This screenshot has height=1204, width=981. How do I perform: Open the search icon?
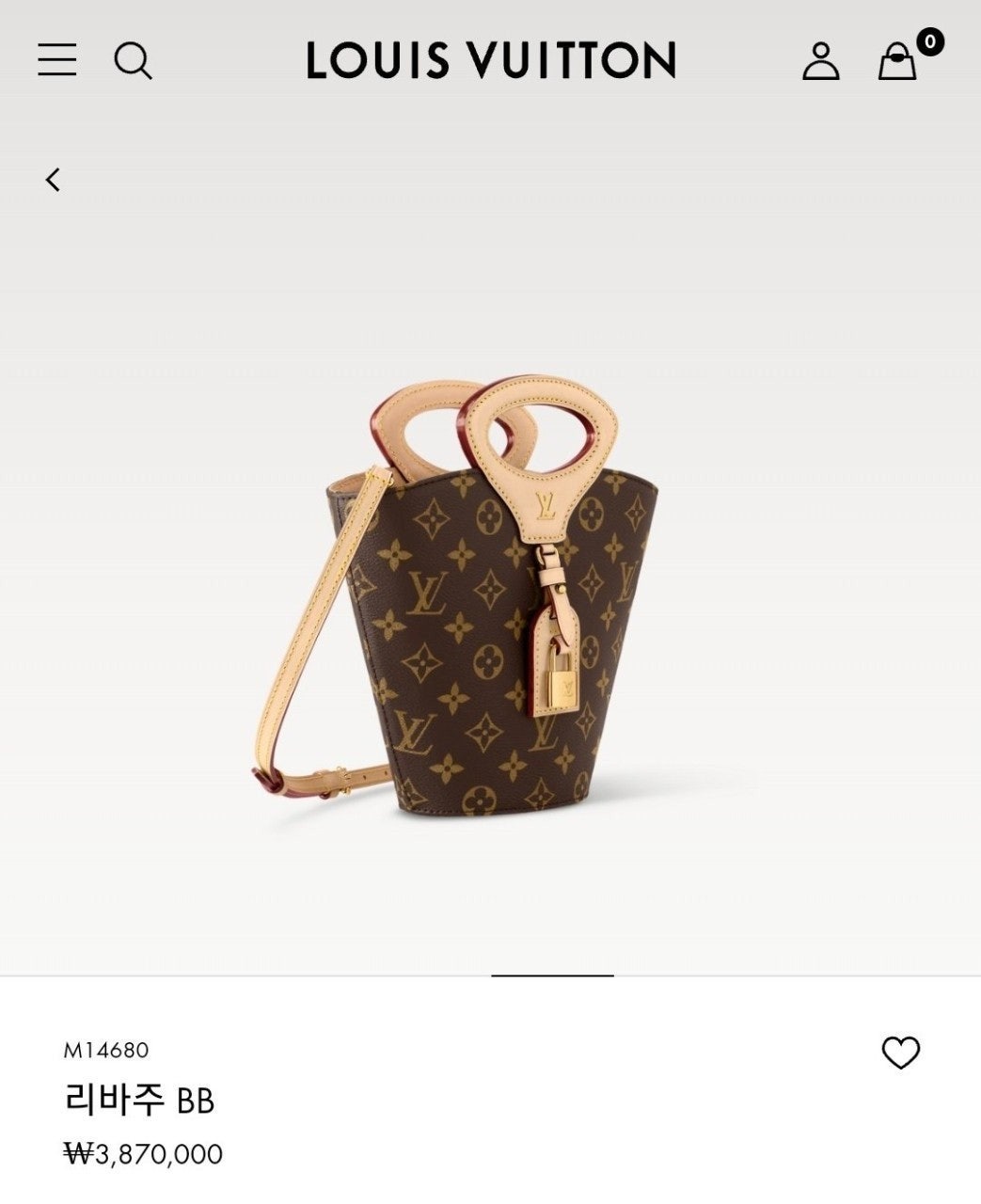pos(133,61)
